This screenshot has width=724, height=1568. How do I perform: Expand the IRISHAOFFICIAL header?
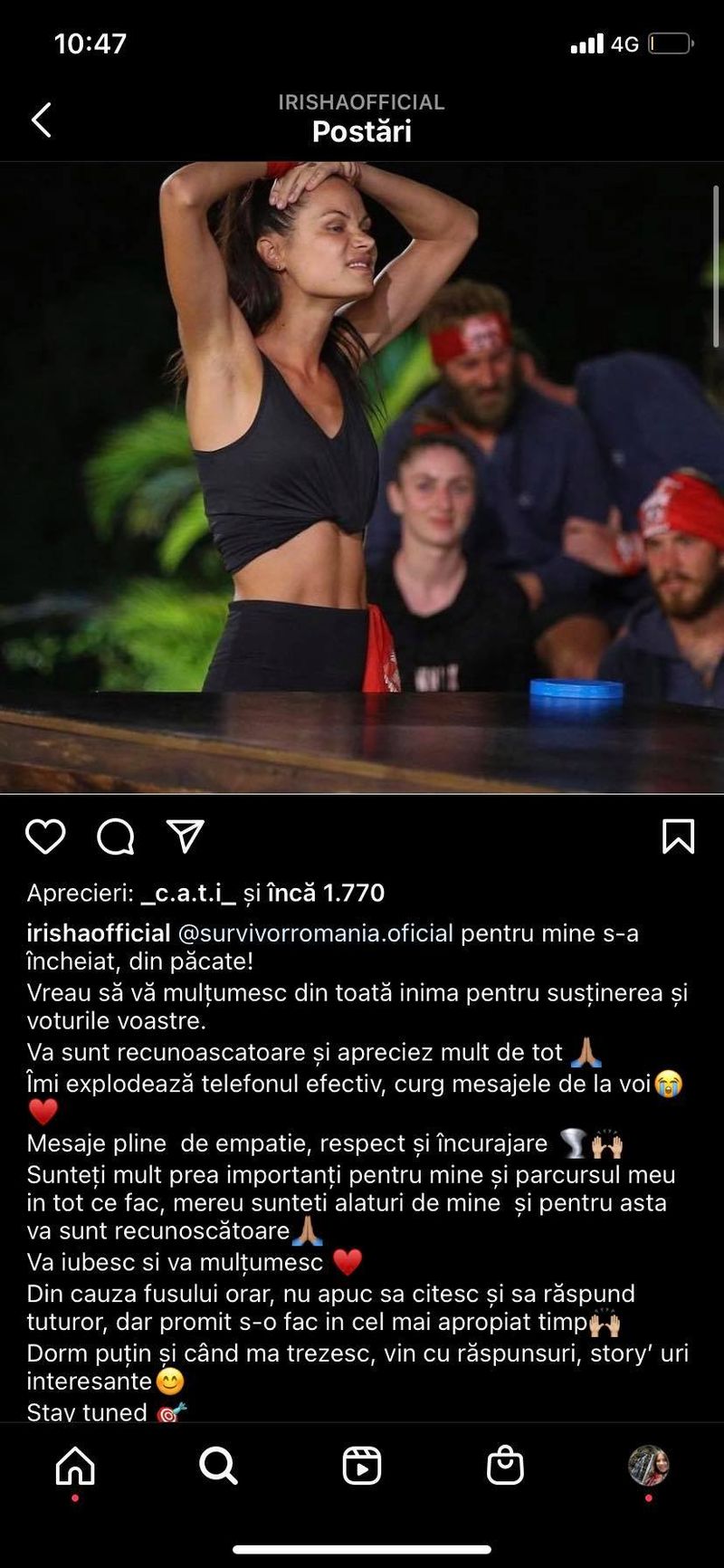[x=362, y=101]
